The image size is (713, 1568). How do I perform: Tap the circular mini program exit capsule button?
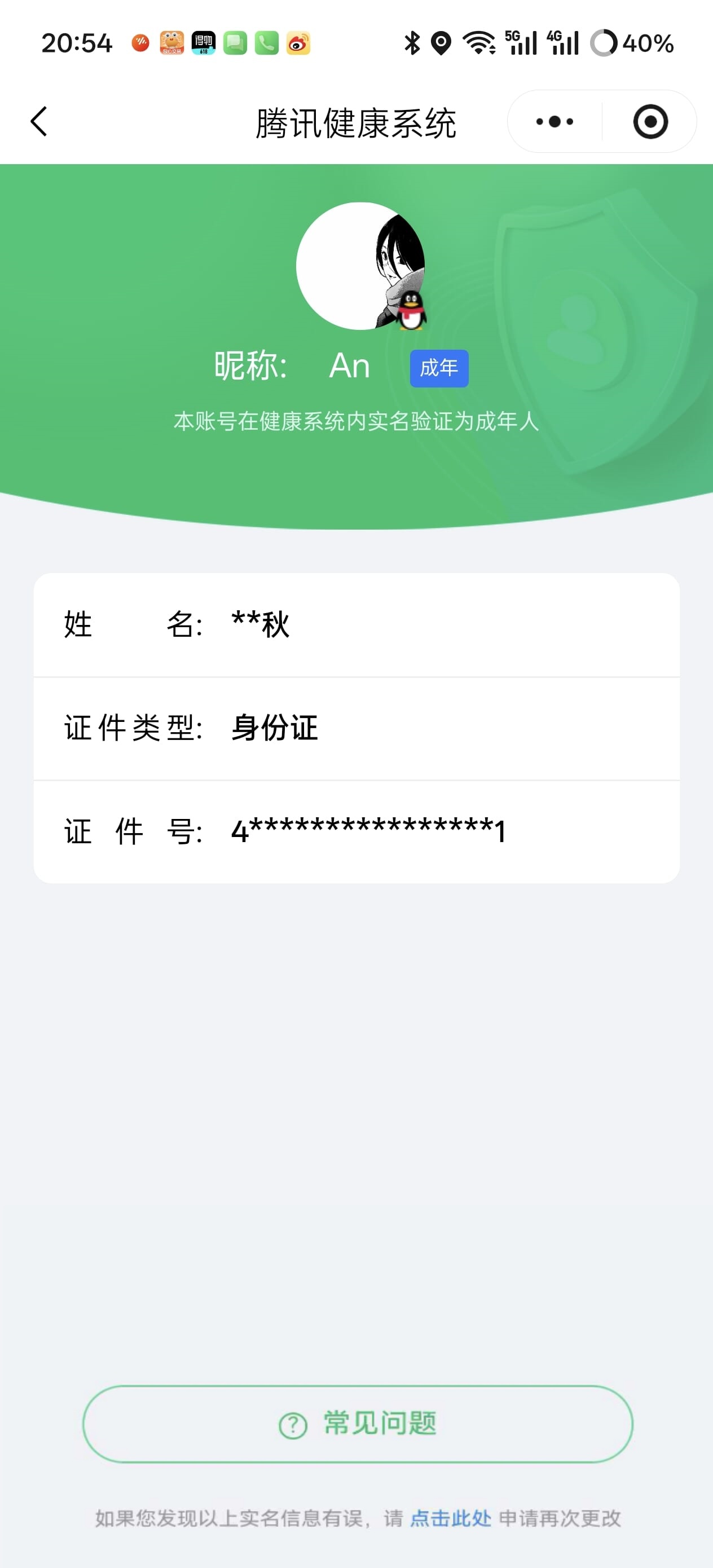[x=650, y=121]
